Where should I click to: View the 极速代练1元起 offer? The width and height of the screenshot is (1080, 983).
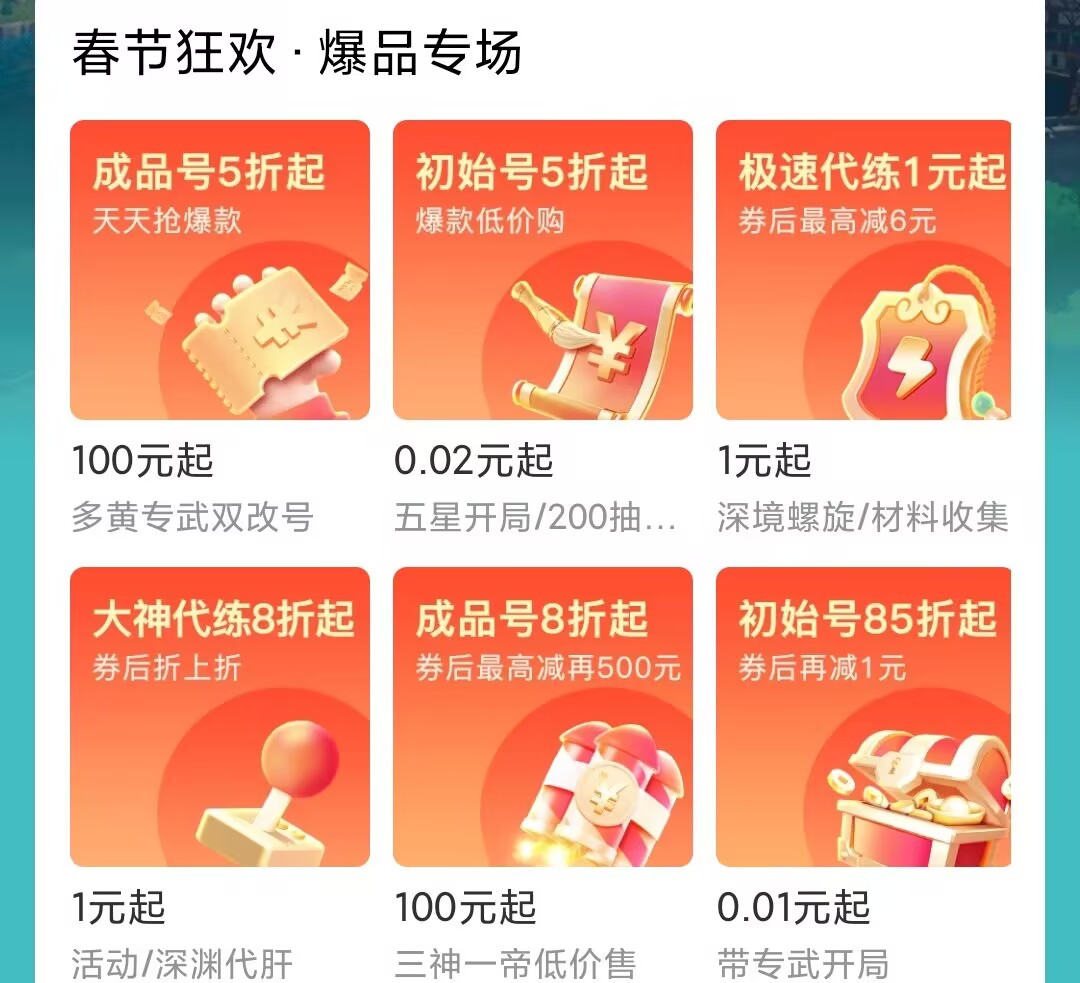[864, 270]
